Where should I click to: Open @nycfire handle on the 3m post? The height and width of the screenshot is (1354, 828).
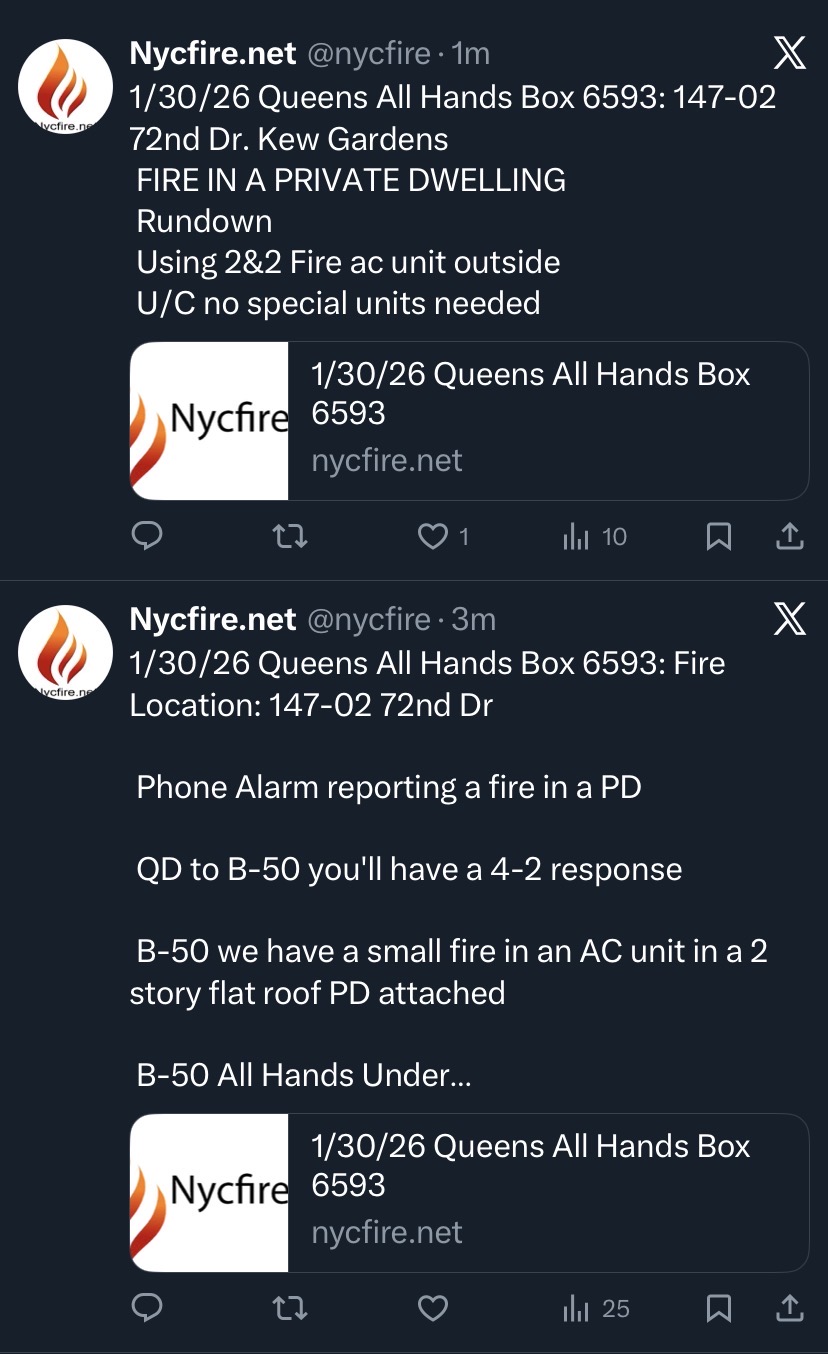(x=367, y=619)
